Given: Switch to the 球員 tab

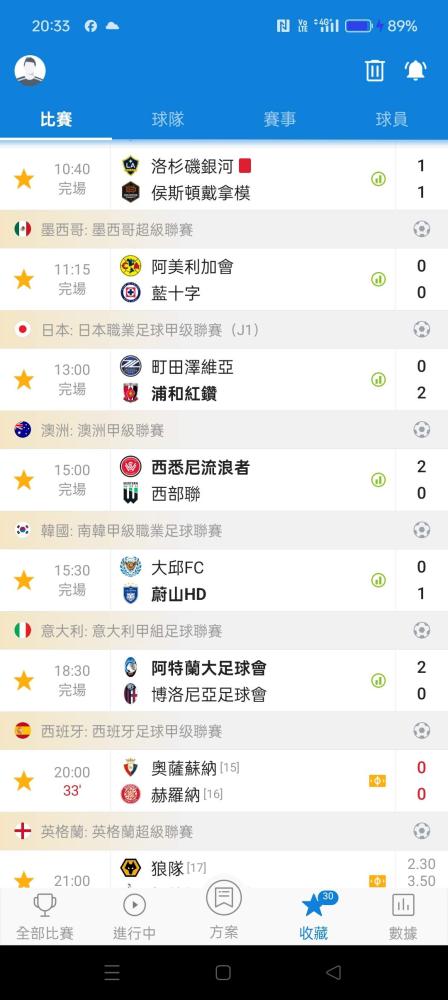Looking at the screenshot, I should 391,119.
